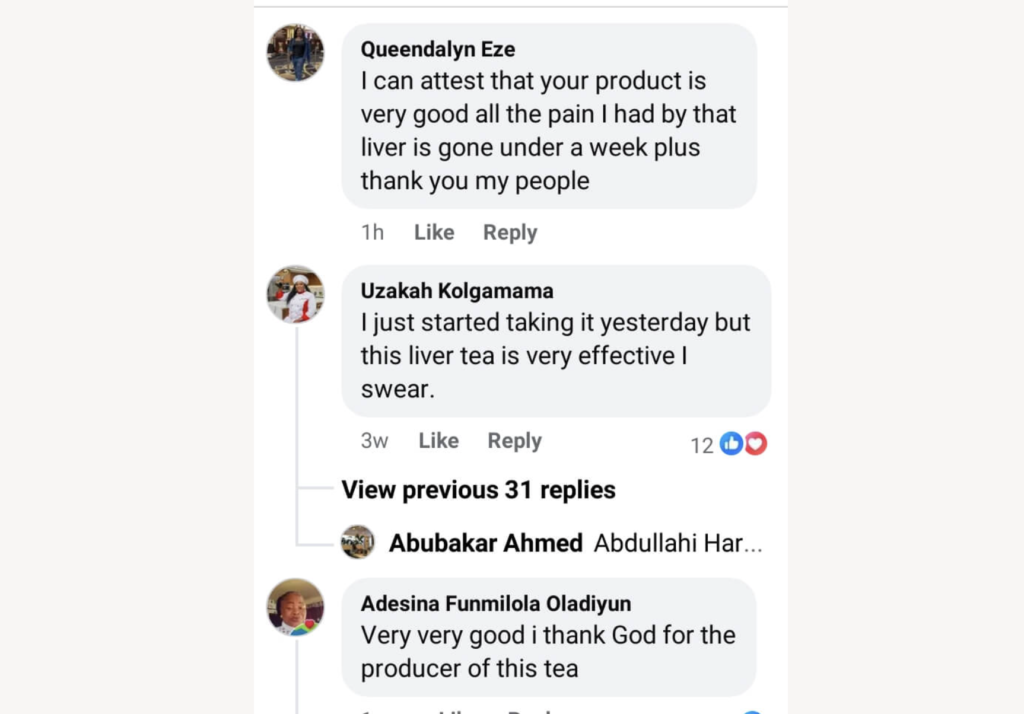The image size is (1024, 714).
Task: Like Queendalyn Eze's comment
Action: pos(434,232)
